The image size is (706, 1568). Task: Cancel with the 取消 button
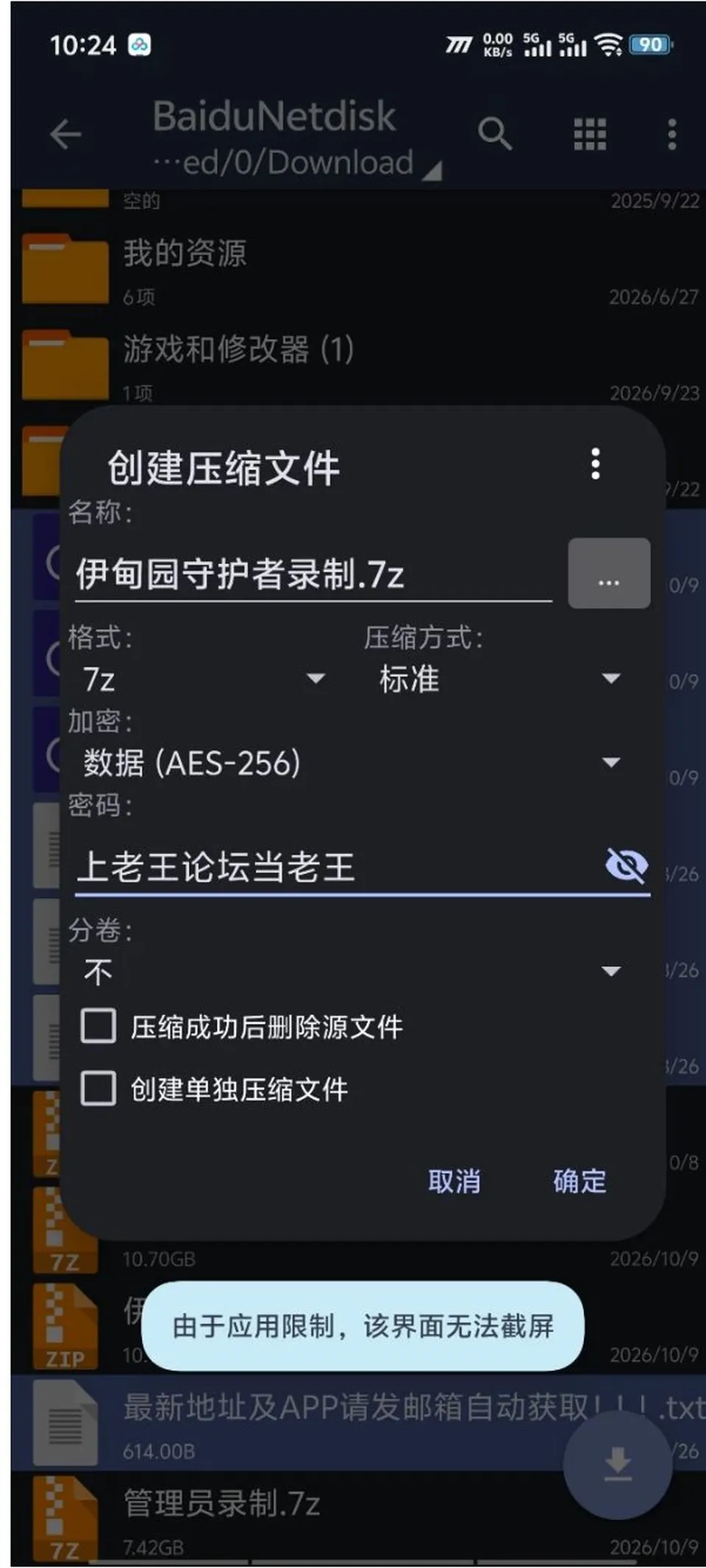click(454, 1182)
